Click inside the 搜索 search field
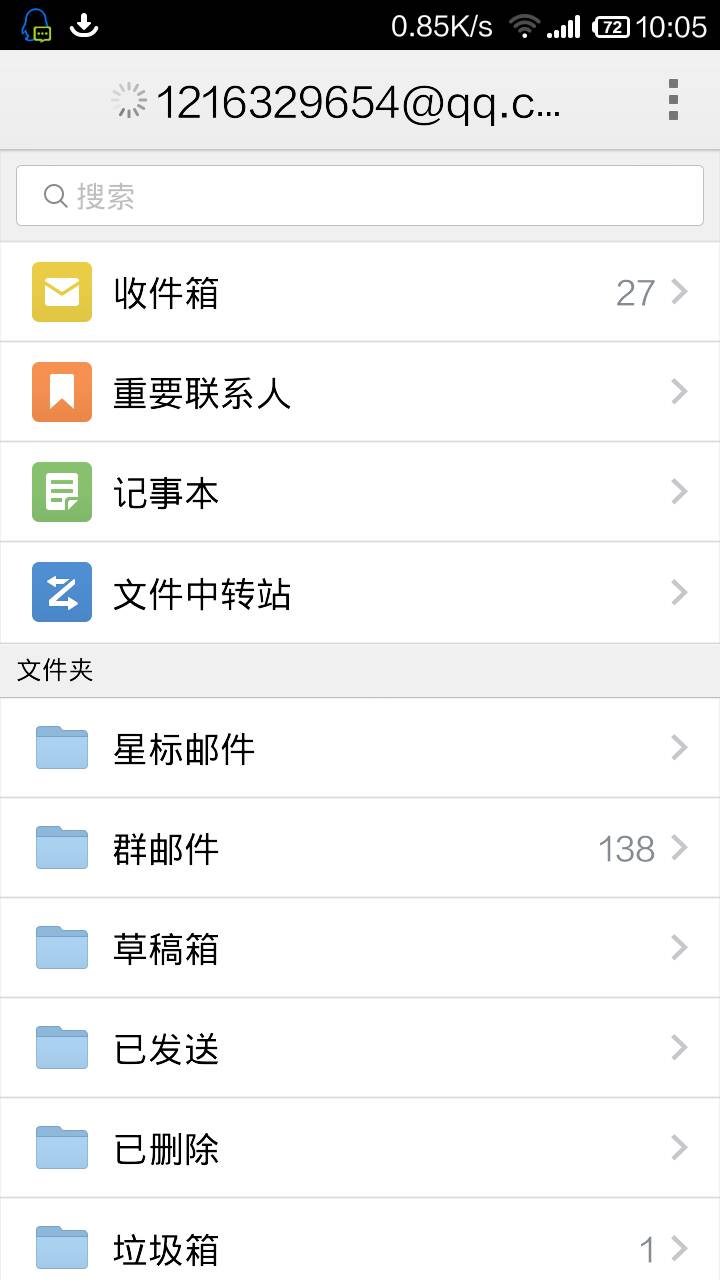 point(360,195)
